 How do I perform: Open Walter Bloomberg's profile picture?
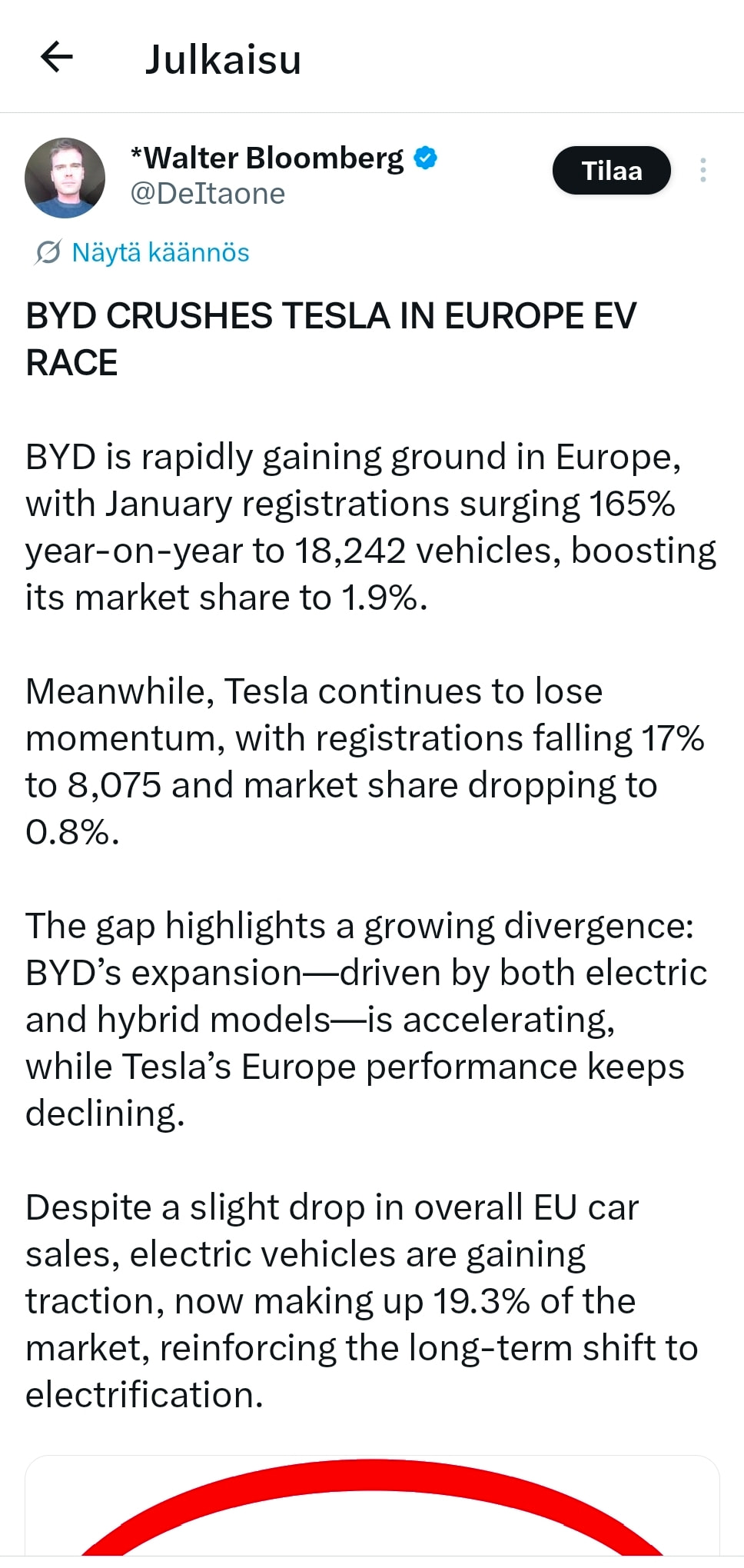(65, 178)
